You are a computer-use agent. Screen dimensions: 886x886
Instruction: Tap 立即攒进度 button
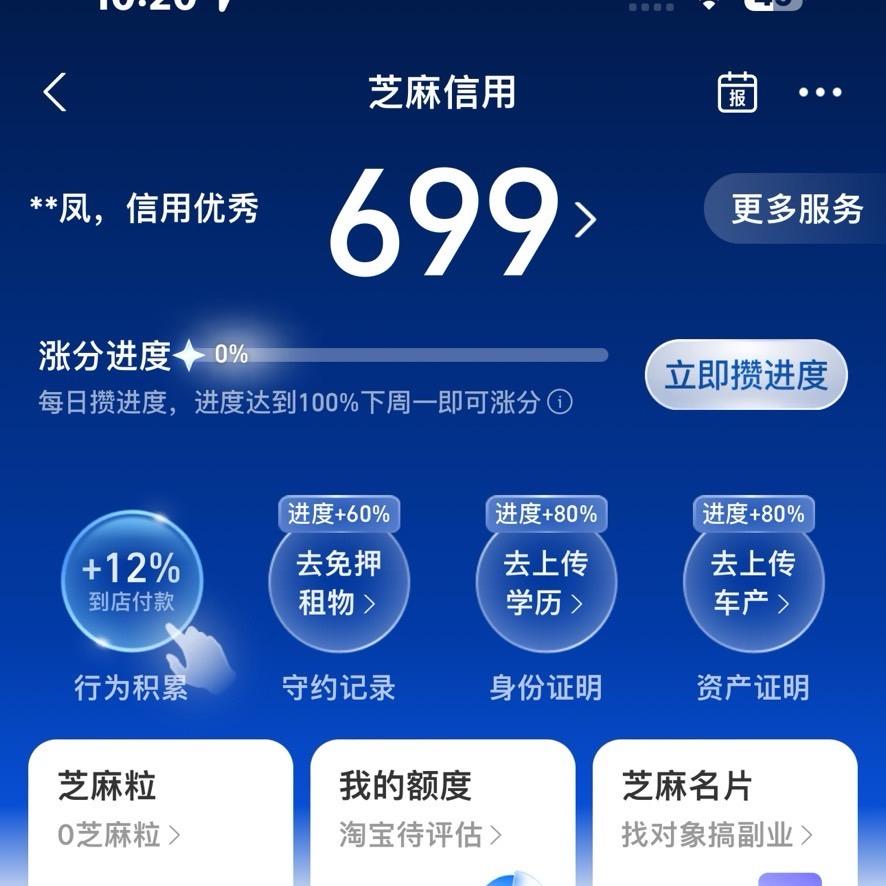(746, 375)
